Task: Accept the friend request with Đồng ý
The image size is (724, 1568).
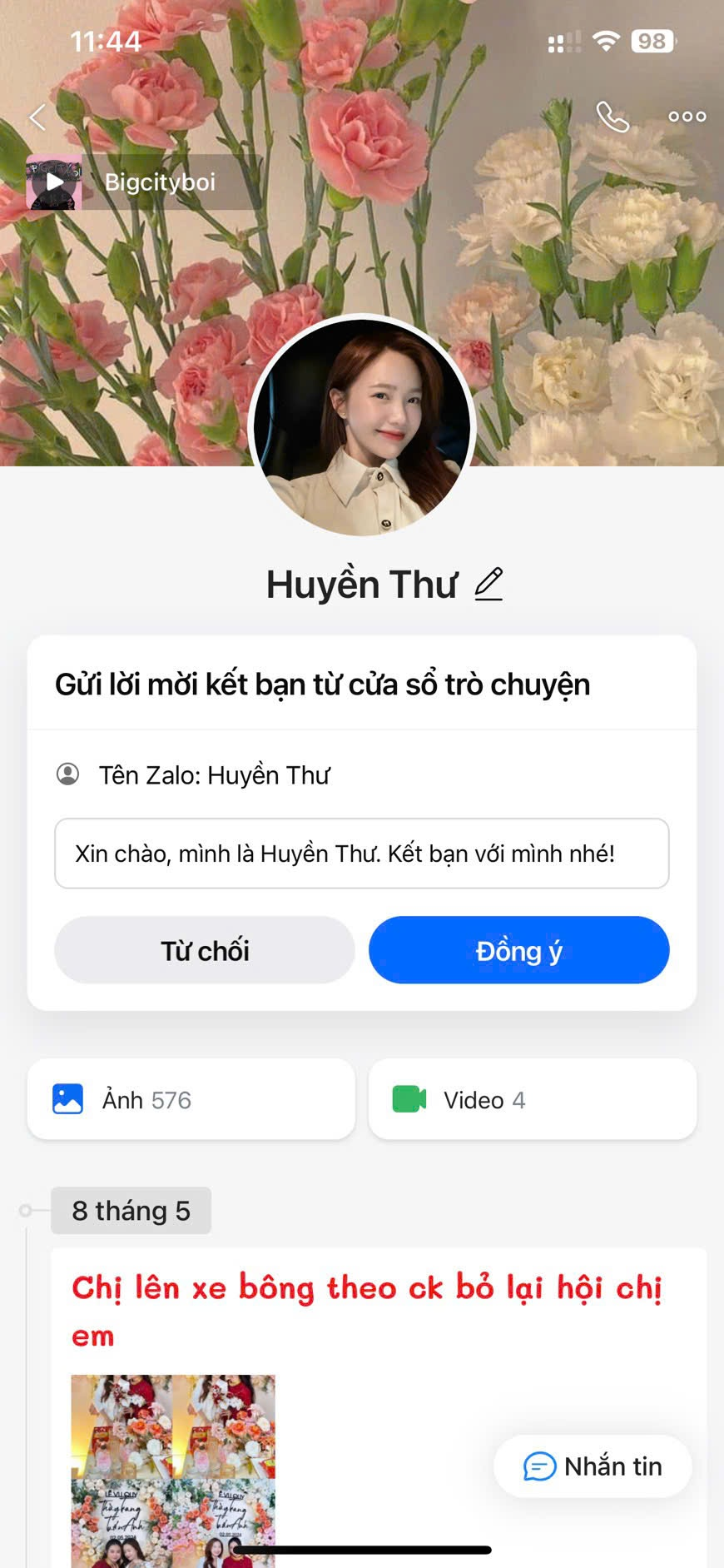Action: [x=518, y=950]
